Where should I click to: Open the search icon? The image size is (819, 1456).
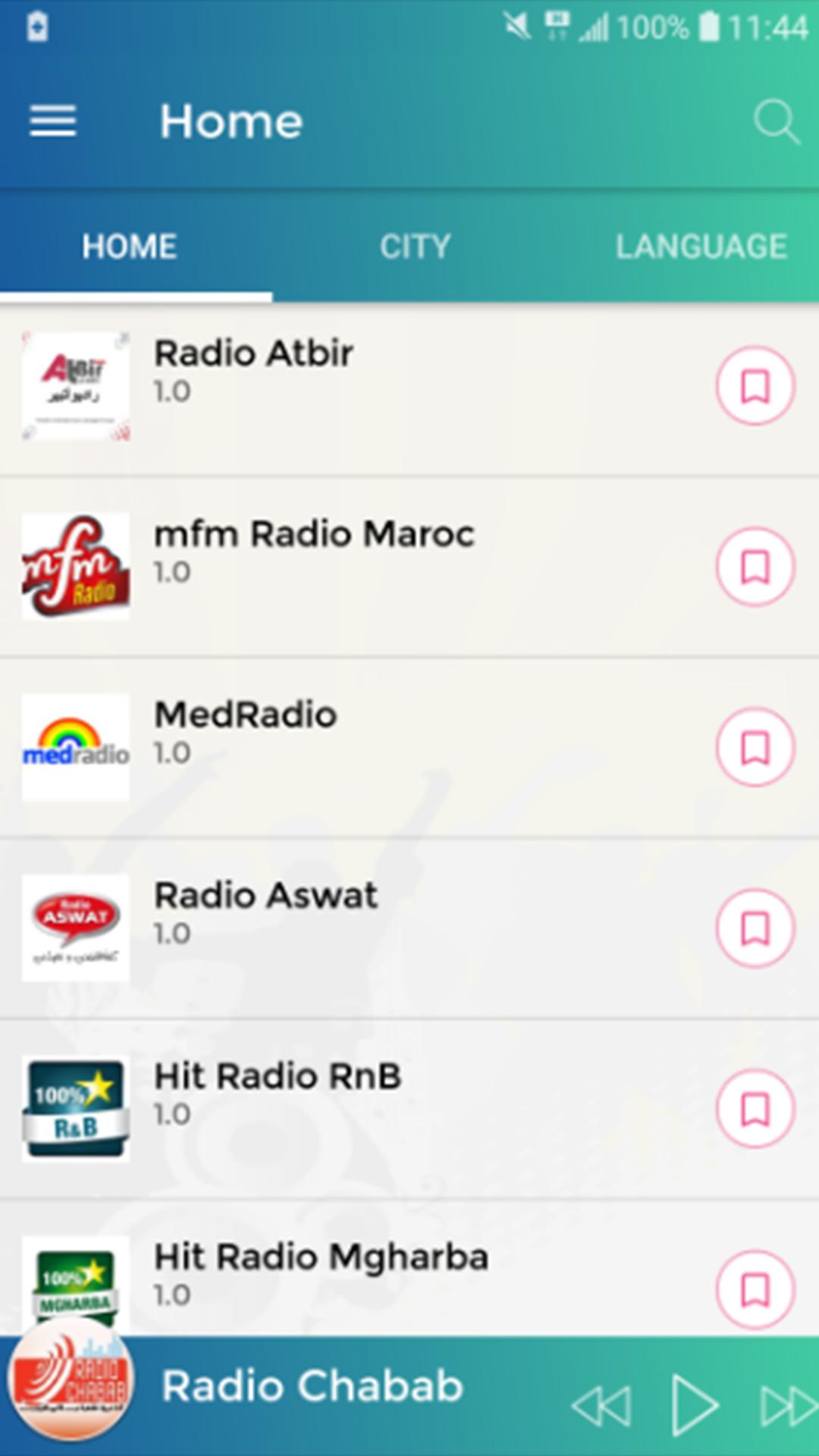click(777, 121)
